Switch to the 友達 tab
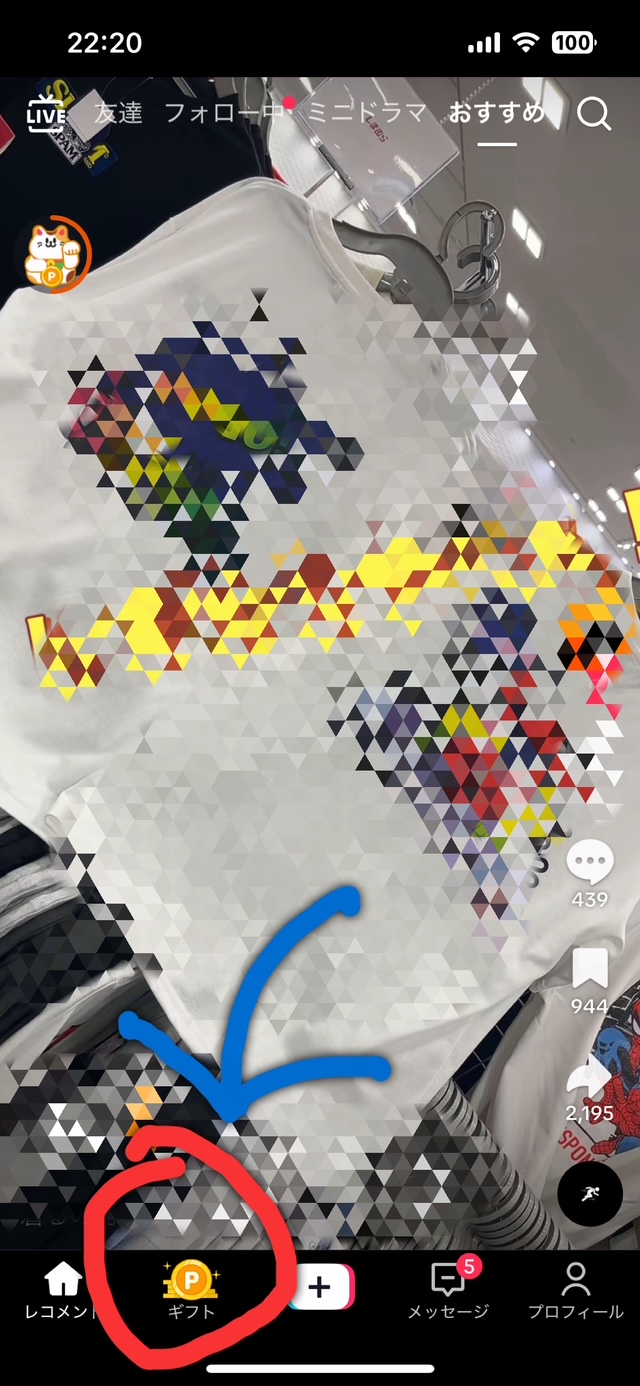640x1386 pixels. pos(119,113)
